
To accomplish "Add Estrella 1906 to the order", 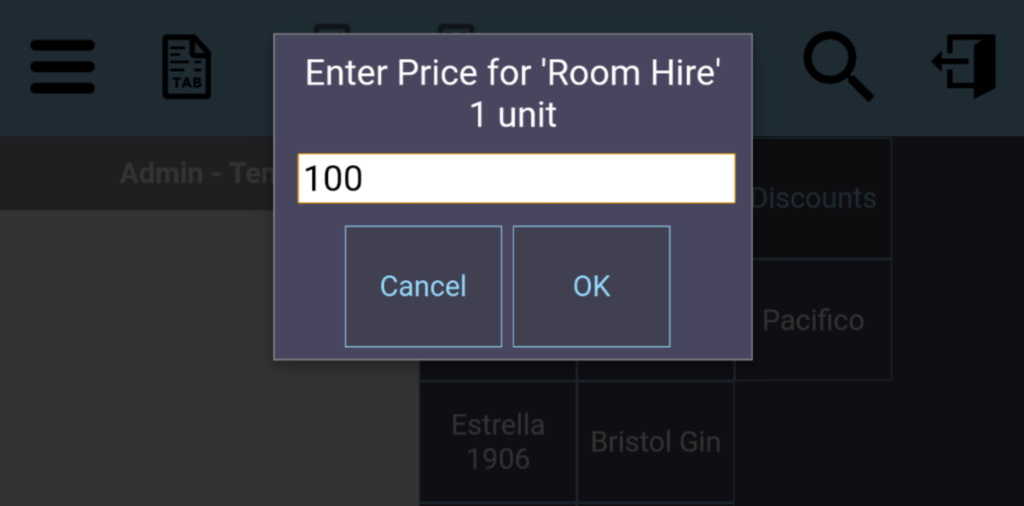I will pyautogui.click(x=498, y=441).
